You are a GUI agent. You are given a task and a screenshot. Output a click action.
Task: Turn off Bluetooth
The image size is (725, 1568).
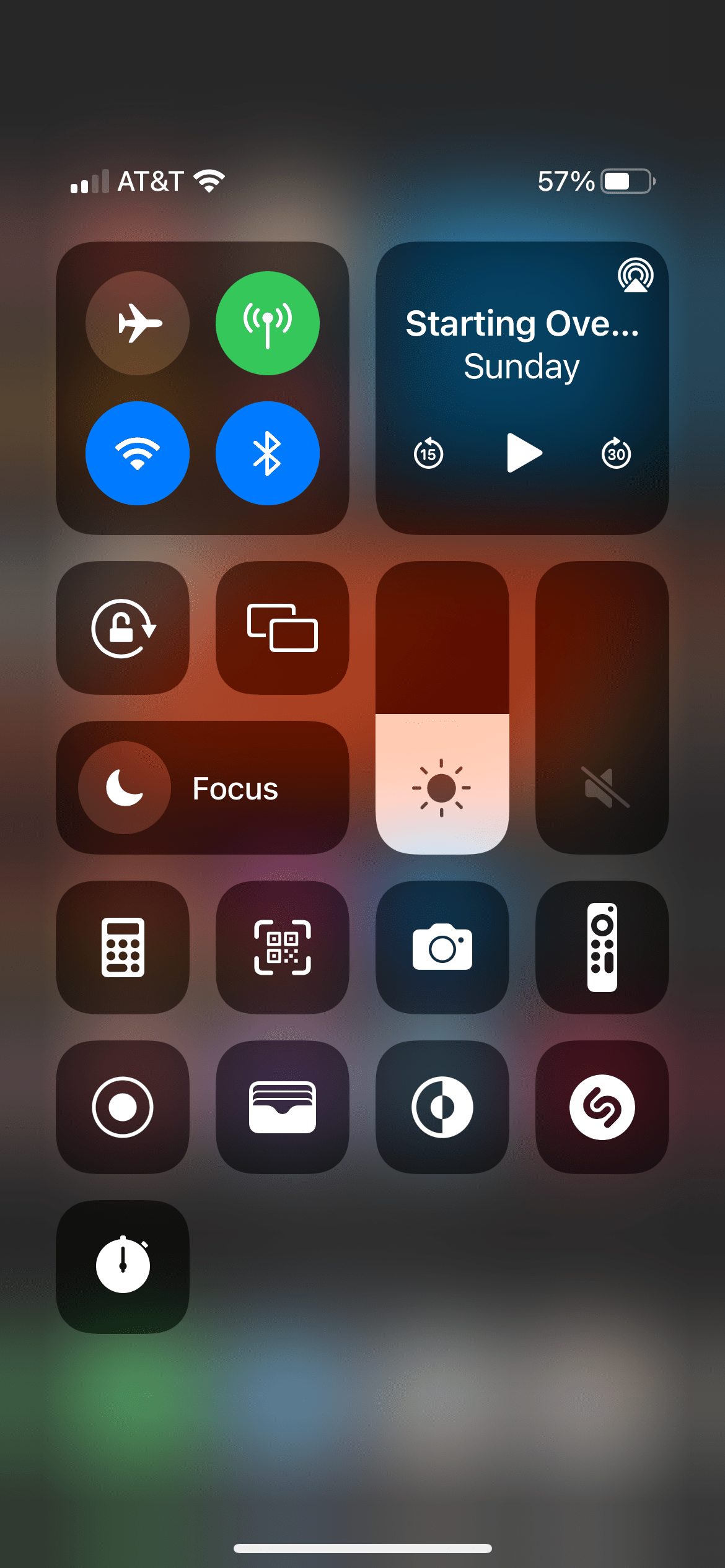(x=268, y=453)
